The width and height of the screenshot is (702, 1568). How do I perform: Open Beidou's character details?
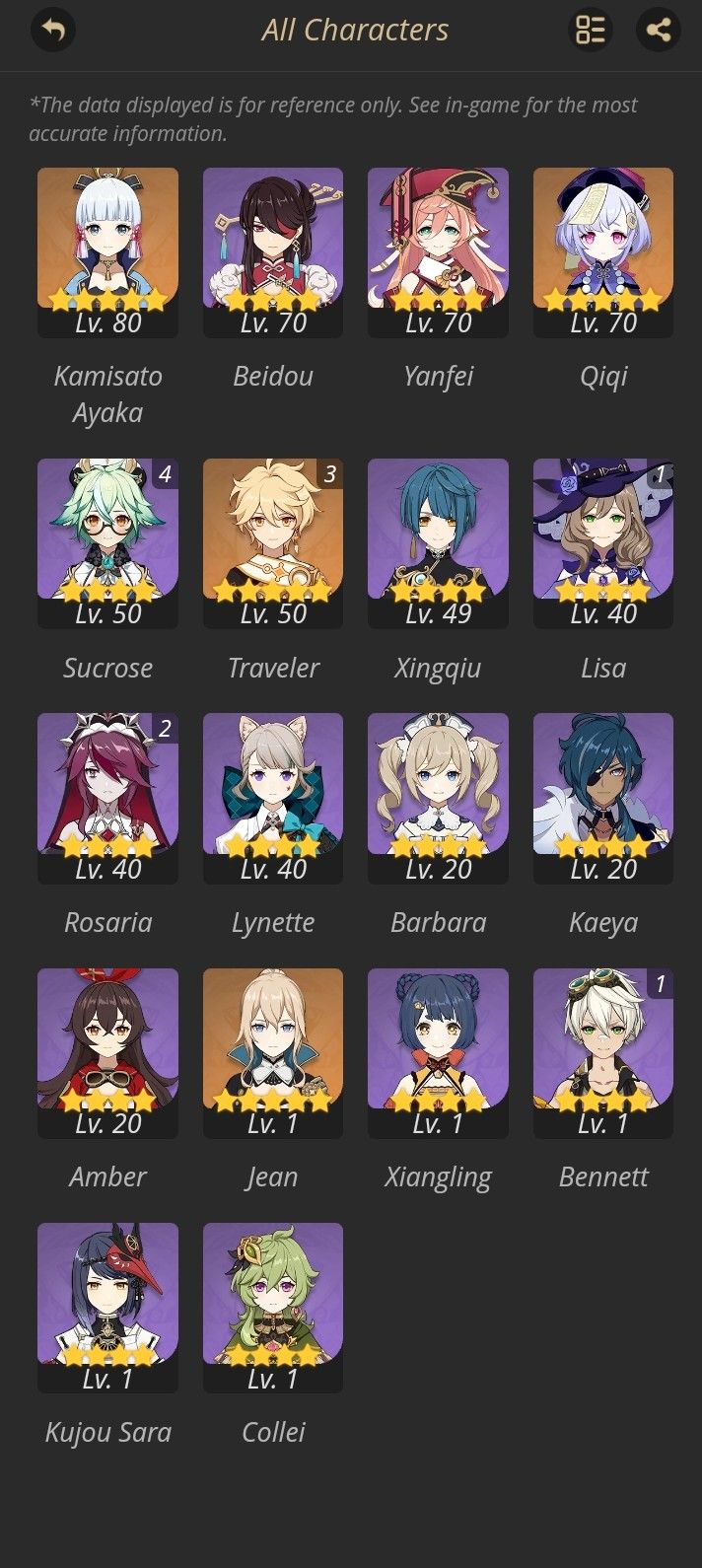coord(273,251)
